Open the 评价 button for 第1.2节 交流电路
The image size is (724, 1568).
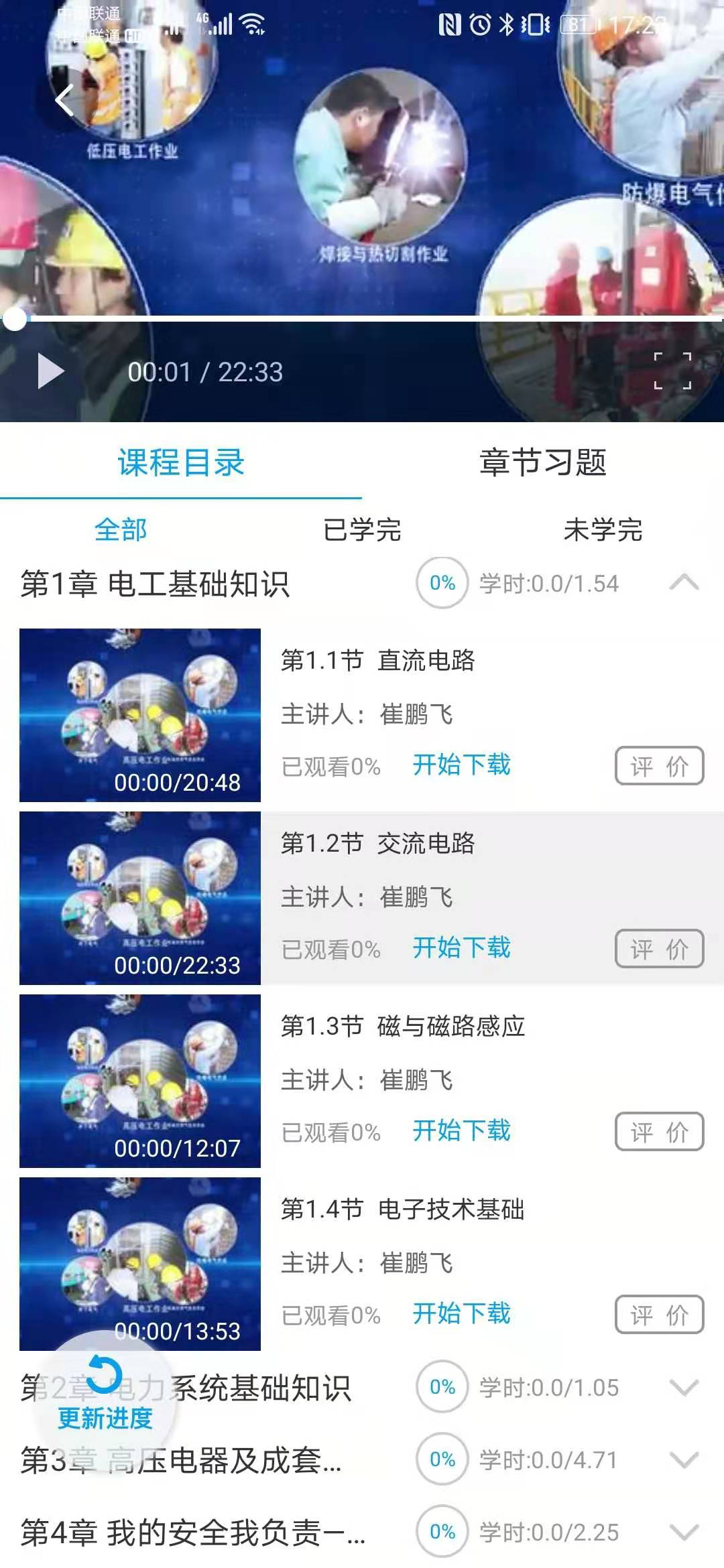(x=660, y=948)
